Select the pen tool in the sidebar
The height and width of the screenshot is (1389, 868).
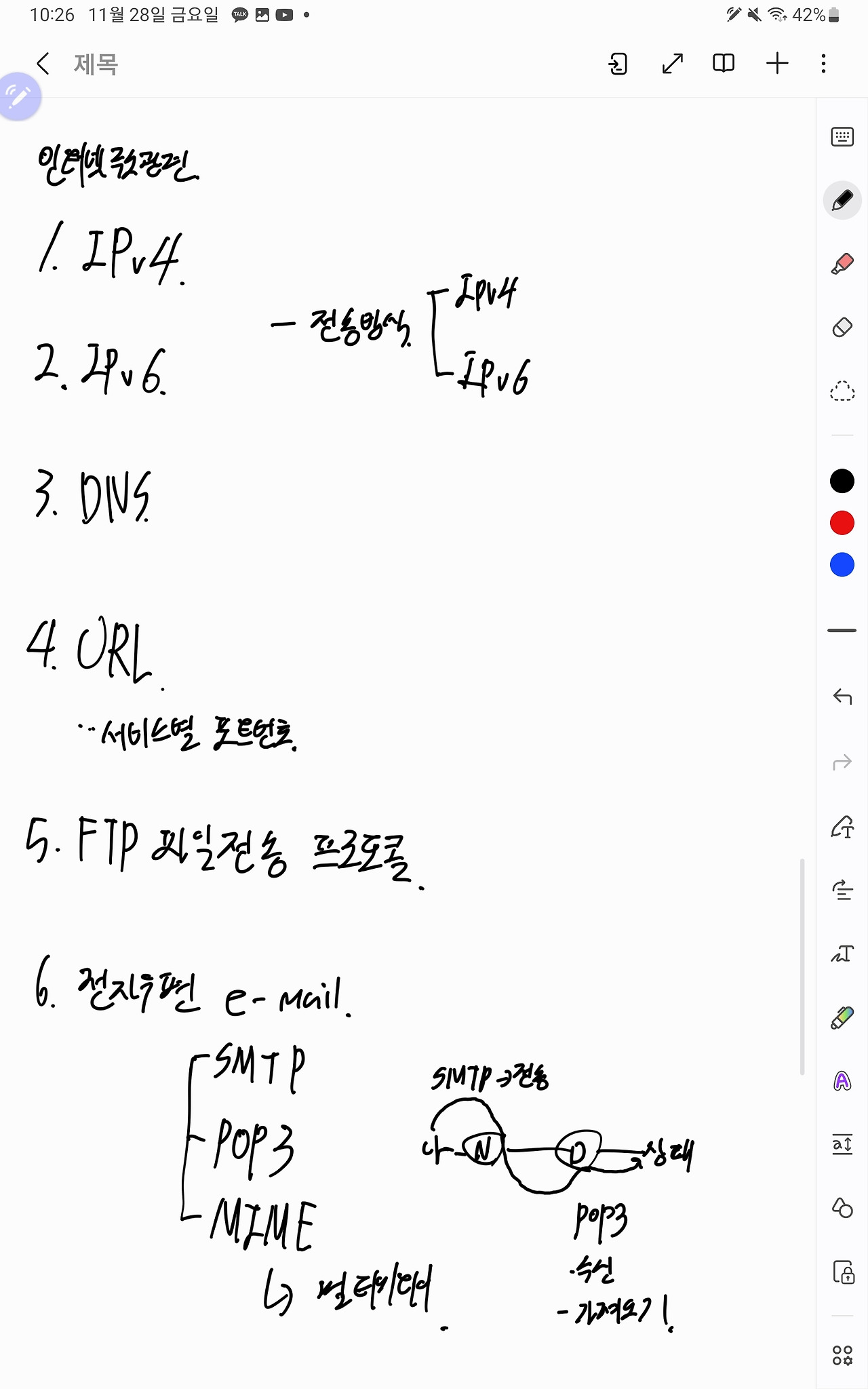842,200
